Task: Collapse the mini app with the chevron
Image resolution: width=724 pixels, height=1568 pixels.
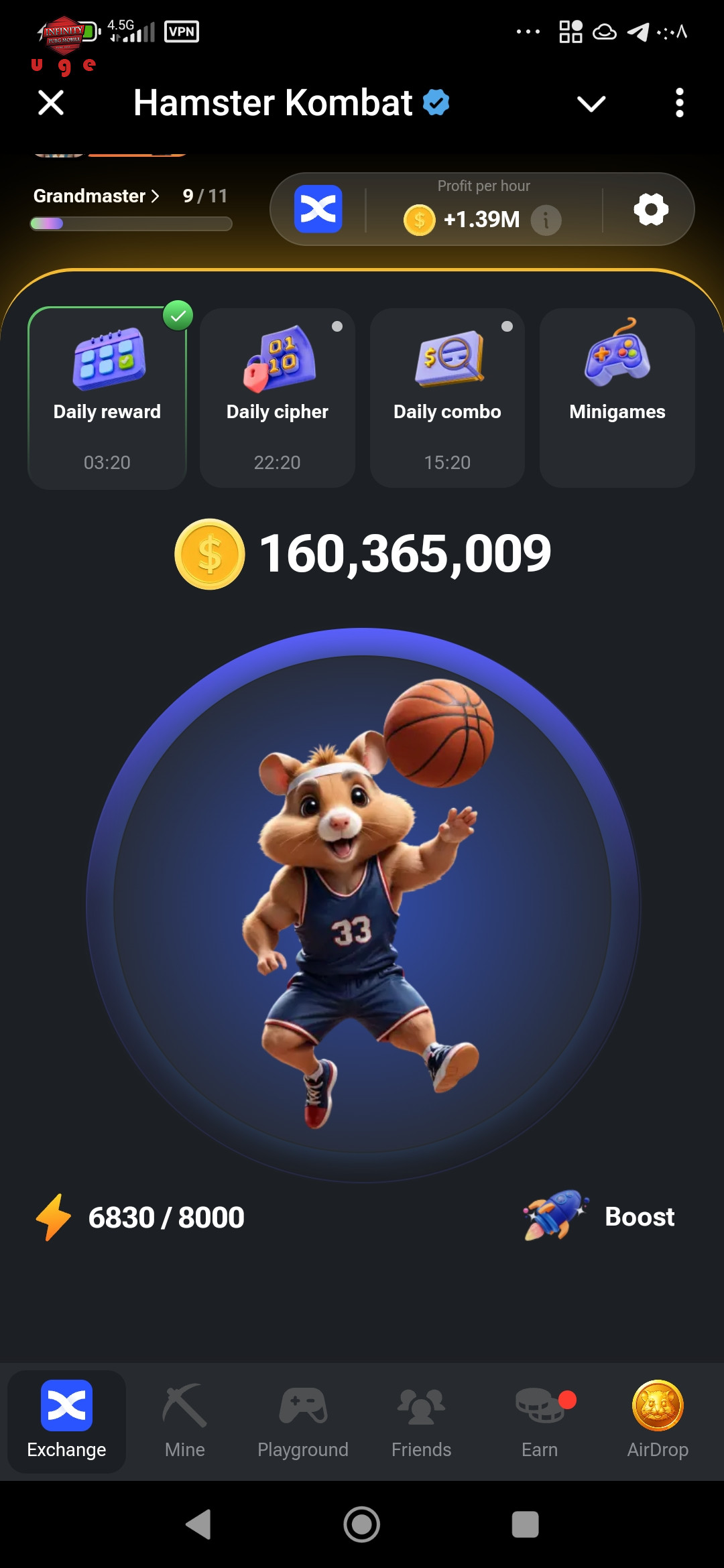Action: [x=591, y=104]
